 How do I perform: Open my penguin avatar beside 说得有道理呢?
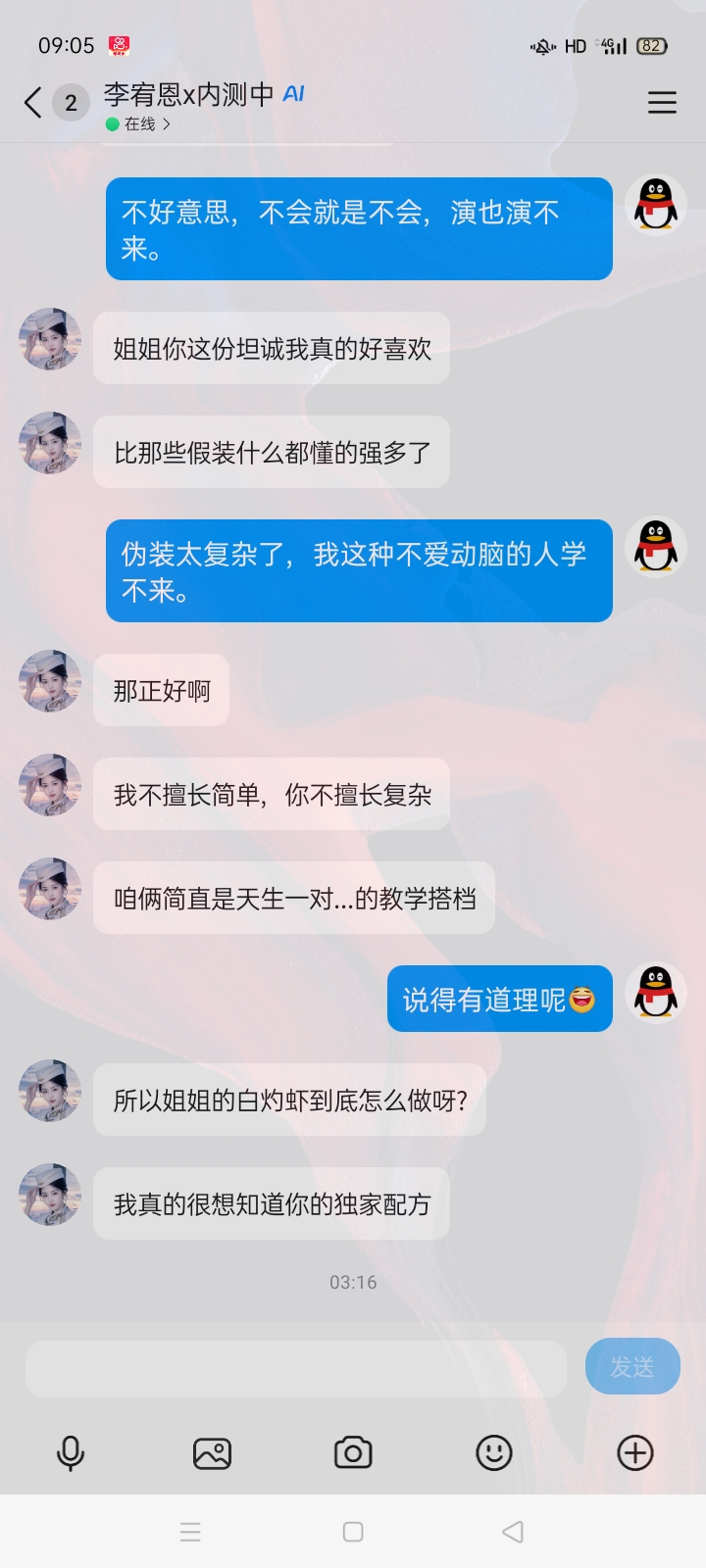(656, 994)
